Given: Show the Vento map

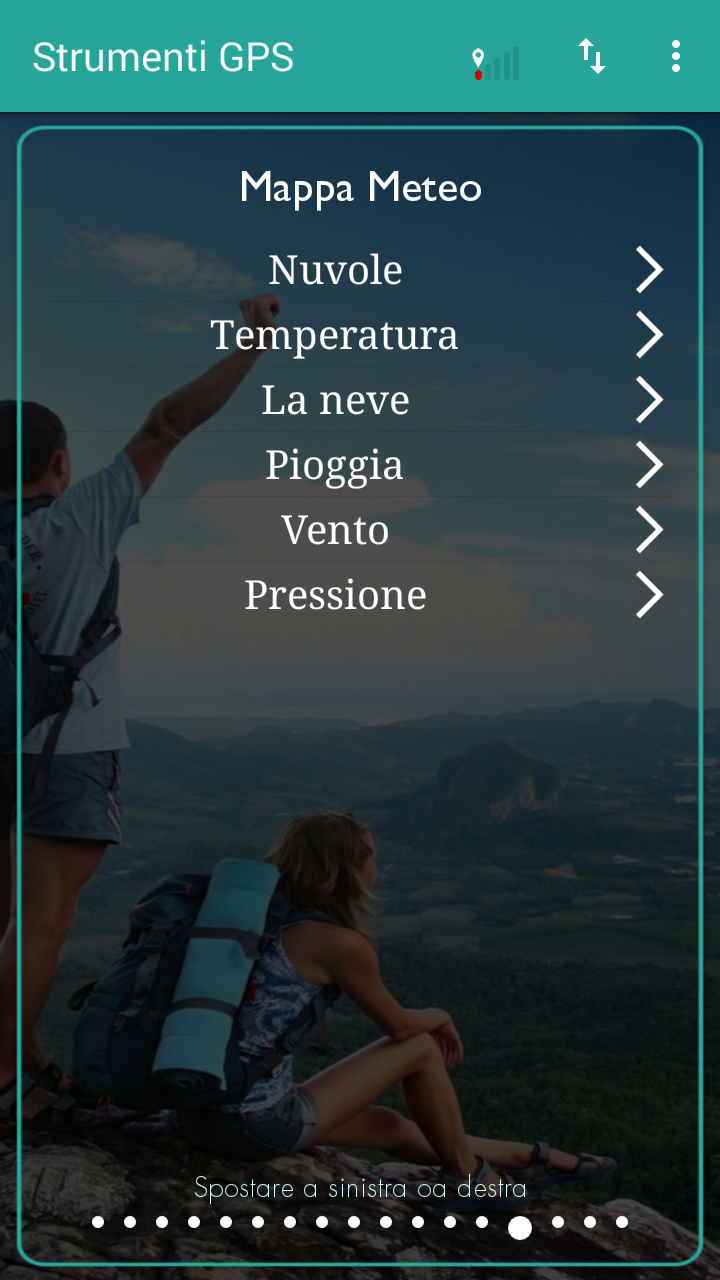Looking at the screenshot, I should 360,530.
